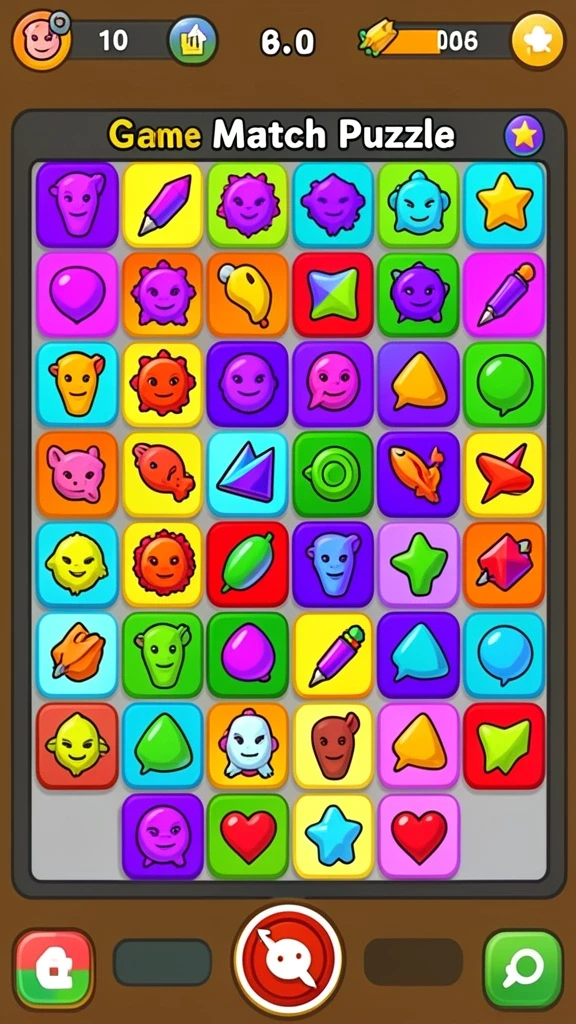Tap the green leaf on red tile
The height and width of the screenshot is (1024, 576).
[x=248, y=563]
